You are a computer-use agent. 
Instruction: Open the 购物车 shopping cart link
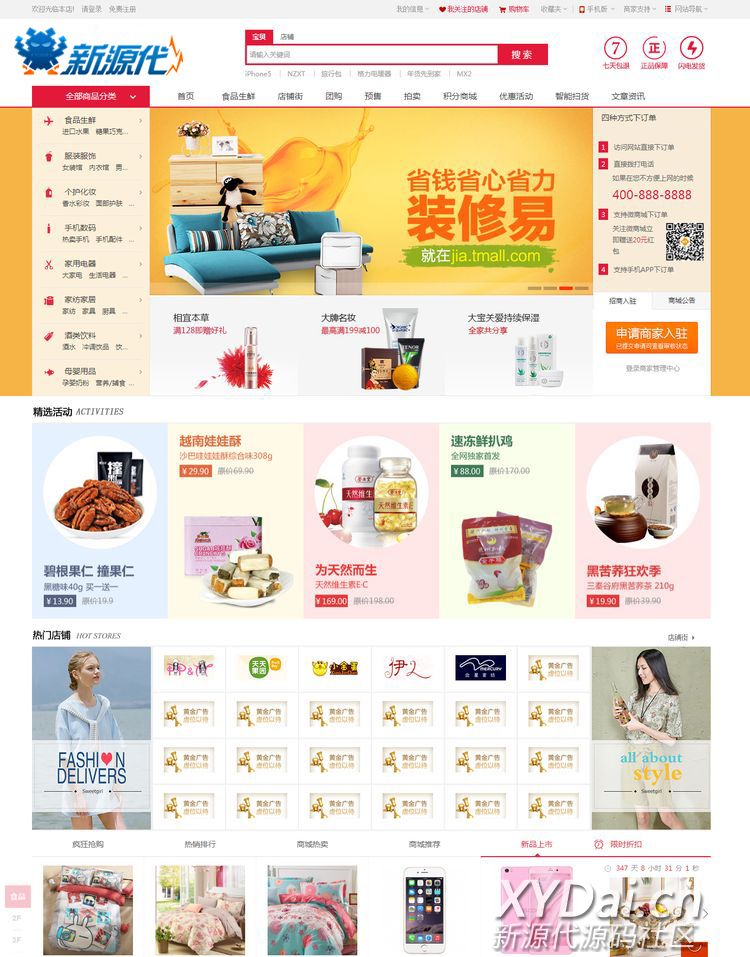pyautogui.click(x=515, y=9)
